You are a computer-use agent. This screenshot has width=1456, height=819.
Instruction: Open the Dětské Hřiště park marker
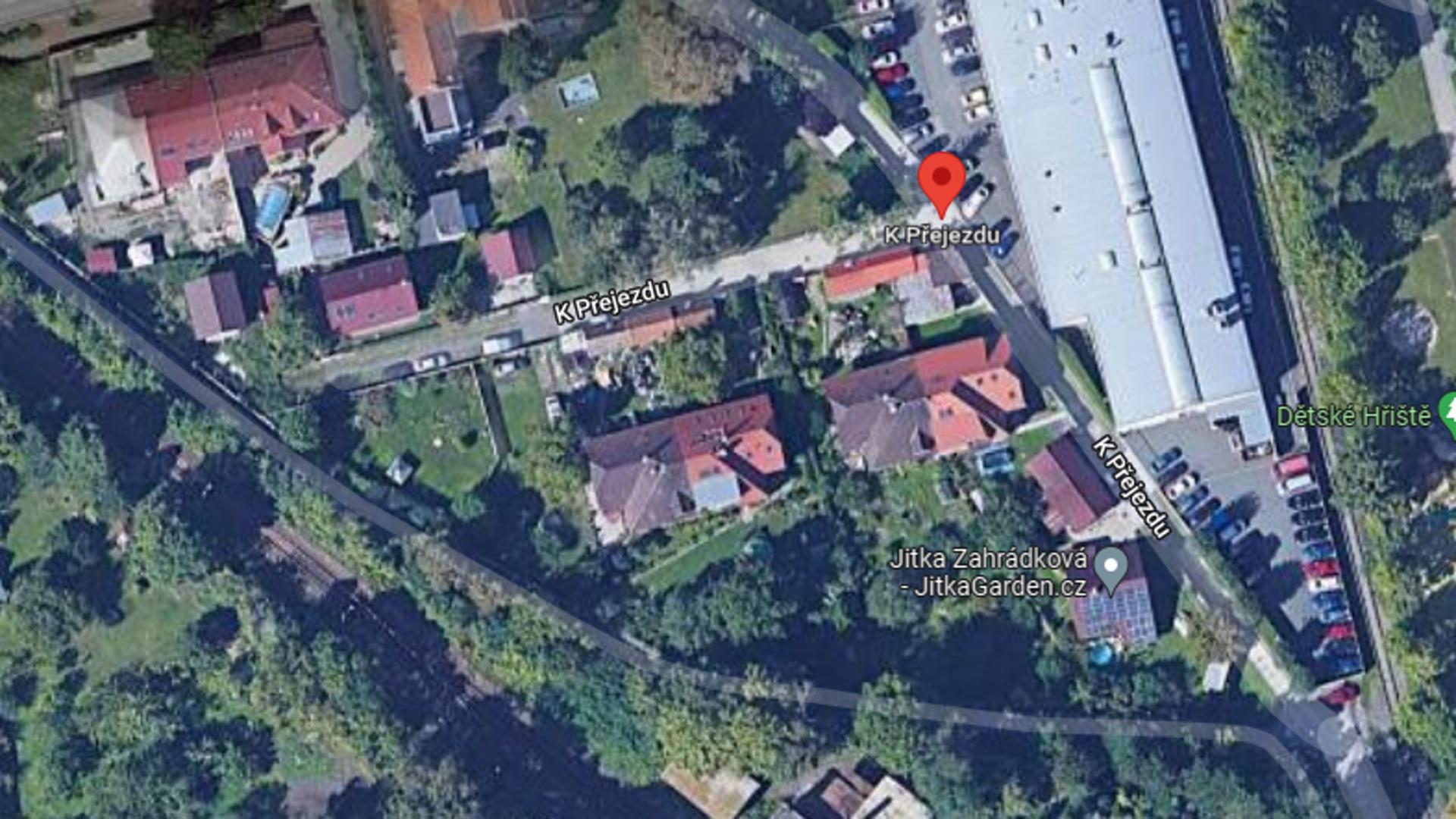1447,415
